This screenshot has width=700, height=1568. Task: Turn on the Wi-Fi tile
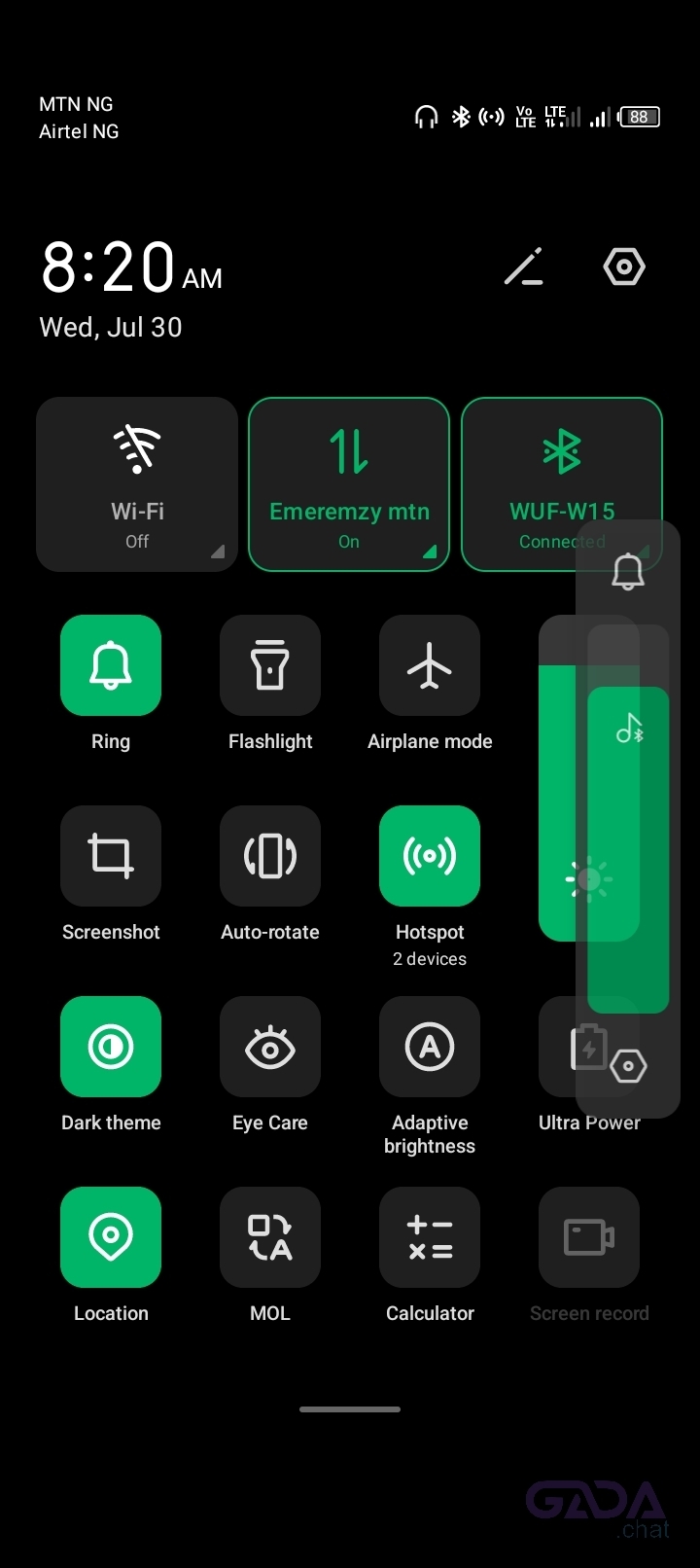[137, 483]
